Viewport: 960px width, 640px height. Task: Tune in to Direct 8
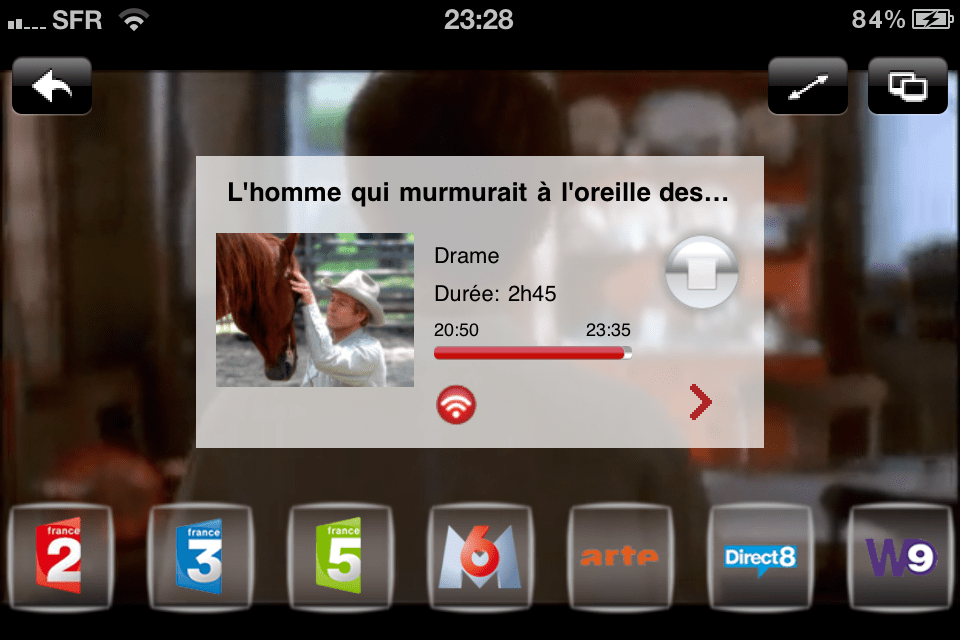760,556
